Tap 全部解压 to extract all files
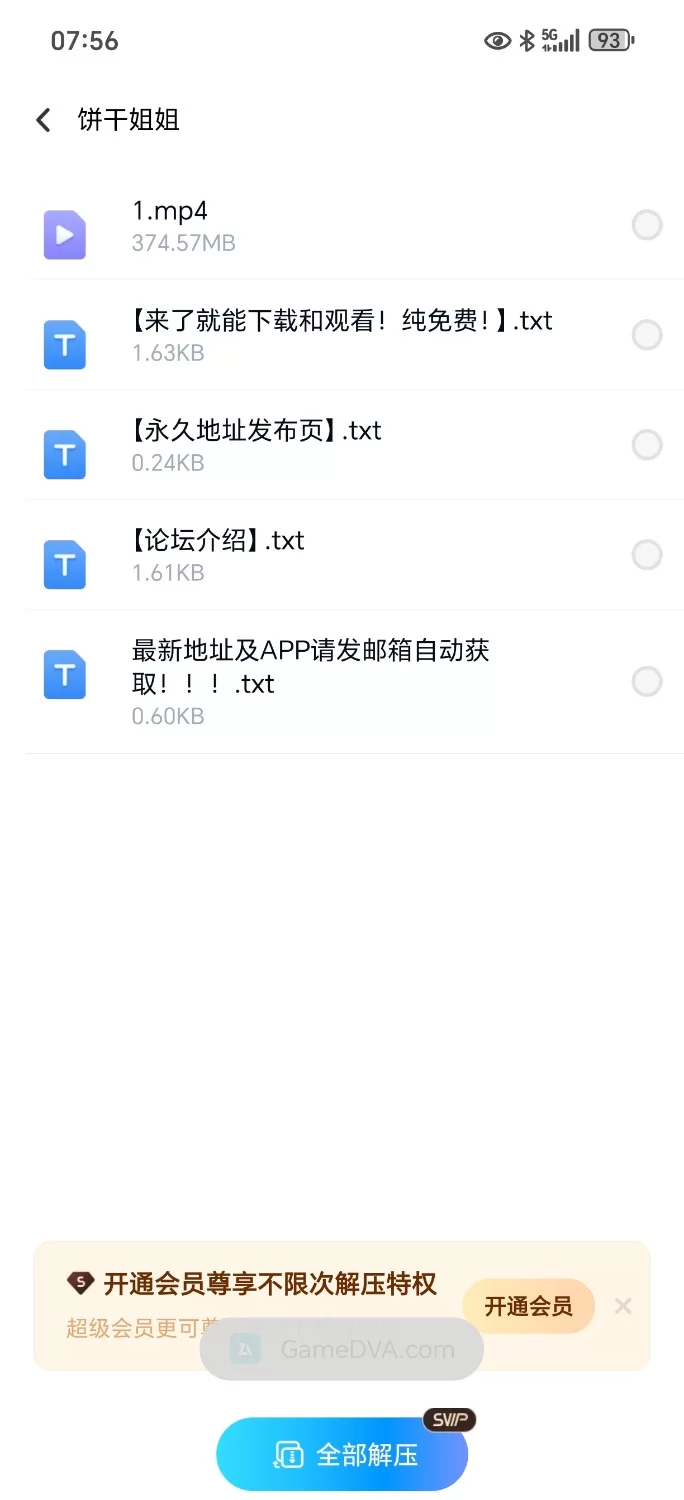684x1500 pixels. tap(342, 1455)
